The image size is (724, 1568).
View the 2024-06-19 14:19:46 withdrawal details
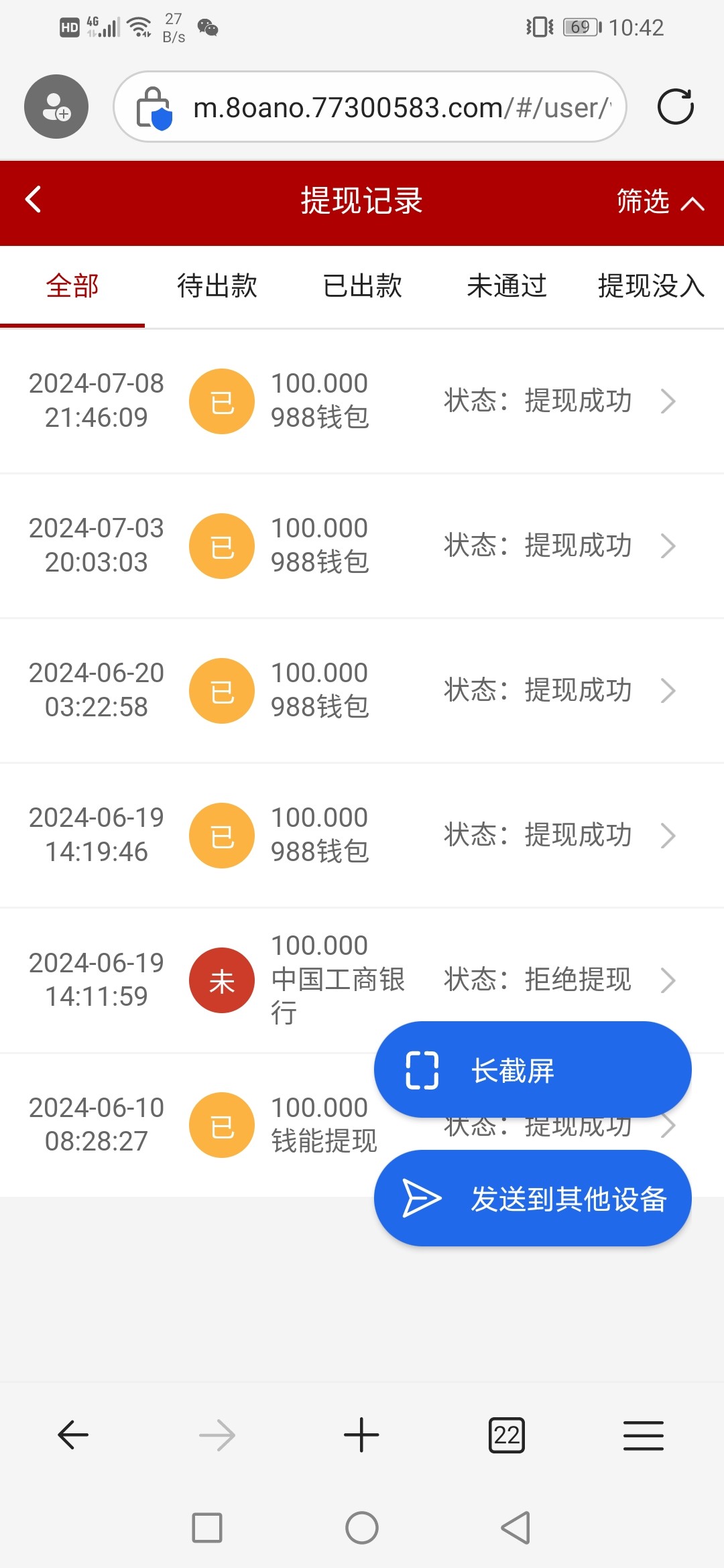(x=362, y=835)
